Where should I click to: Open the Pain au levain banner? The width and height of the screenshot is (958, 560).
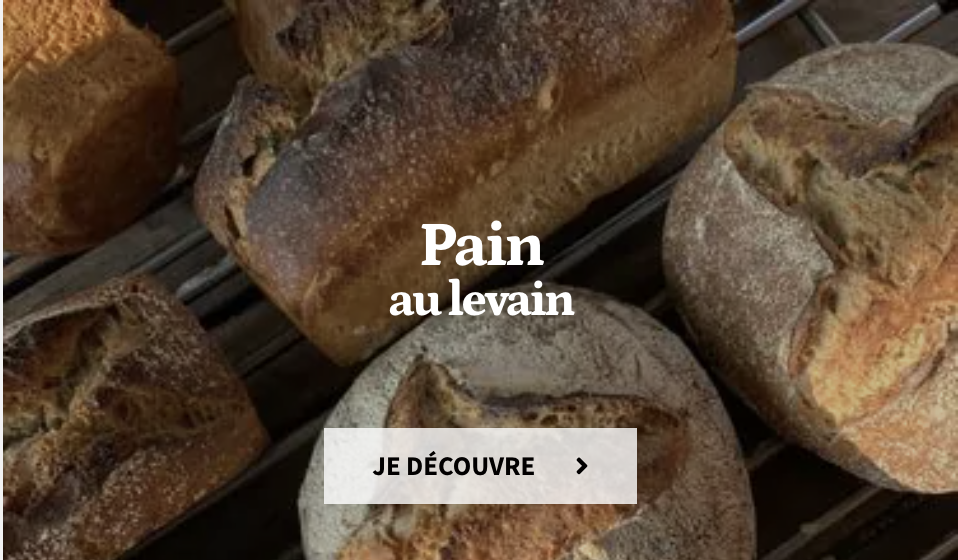pyautogui.click(x=481, y=270)
